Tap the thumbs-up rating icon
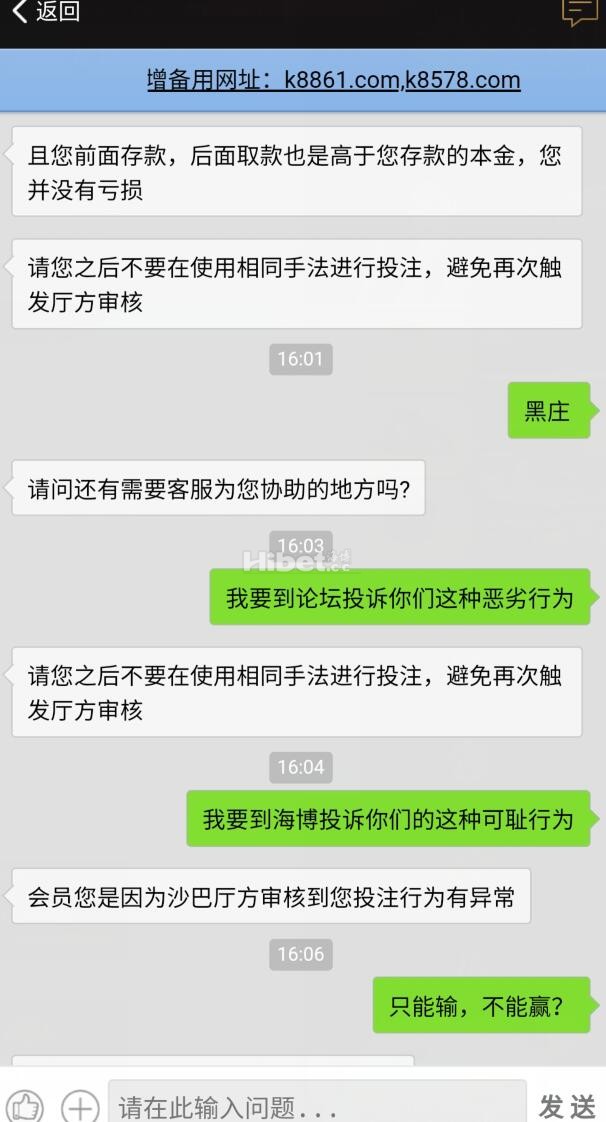Viewport: 606px width, 1122px height. click(26, 1107)
